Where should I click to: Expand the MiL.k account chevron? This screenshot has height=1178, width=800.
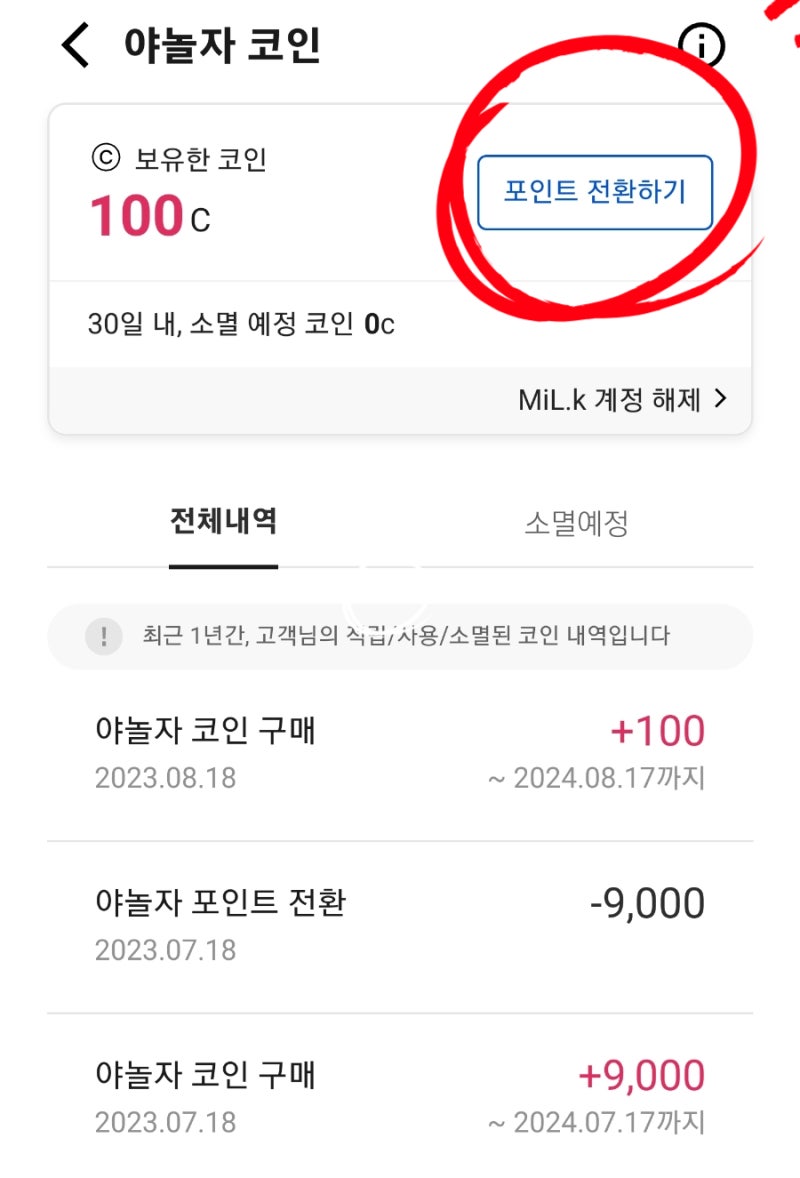[x=719, y=398]
